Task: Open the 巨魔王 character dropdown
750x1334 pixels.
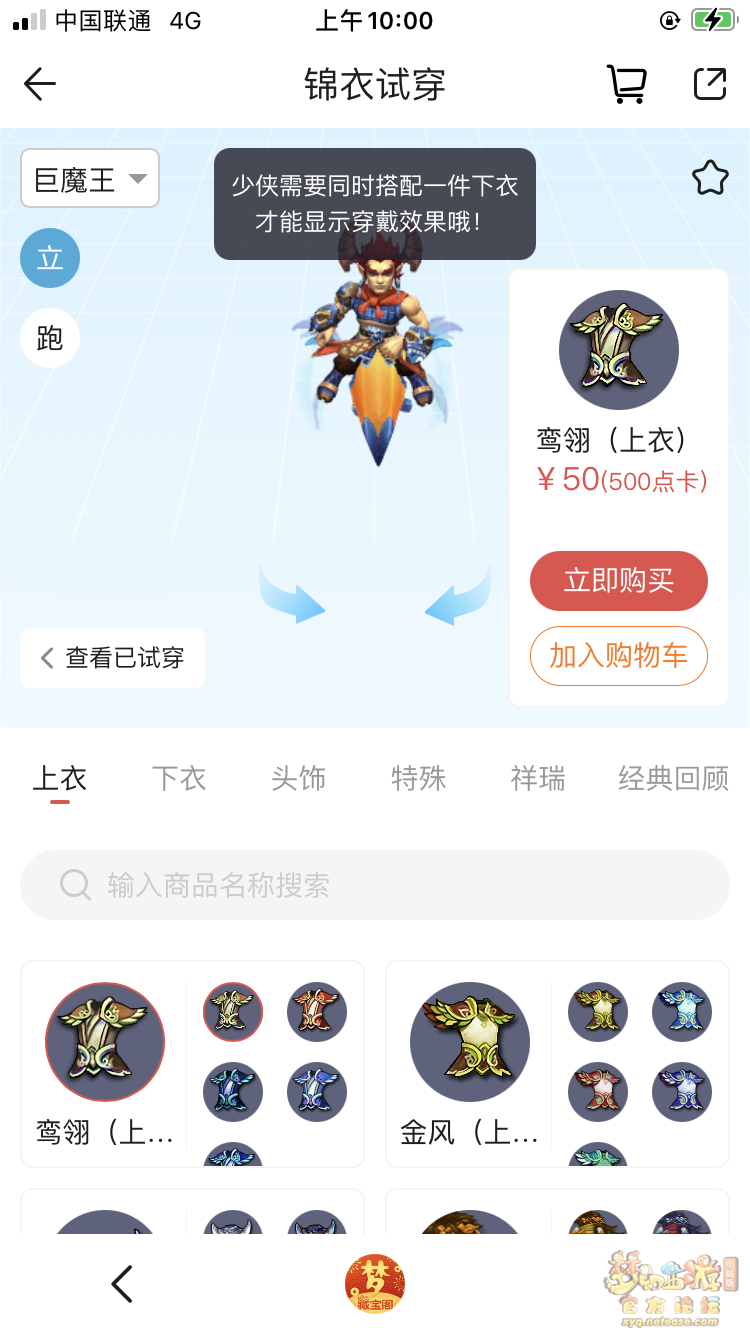Action: click(x=90, y=179)
